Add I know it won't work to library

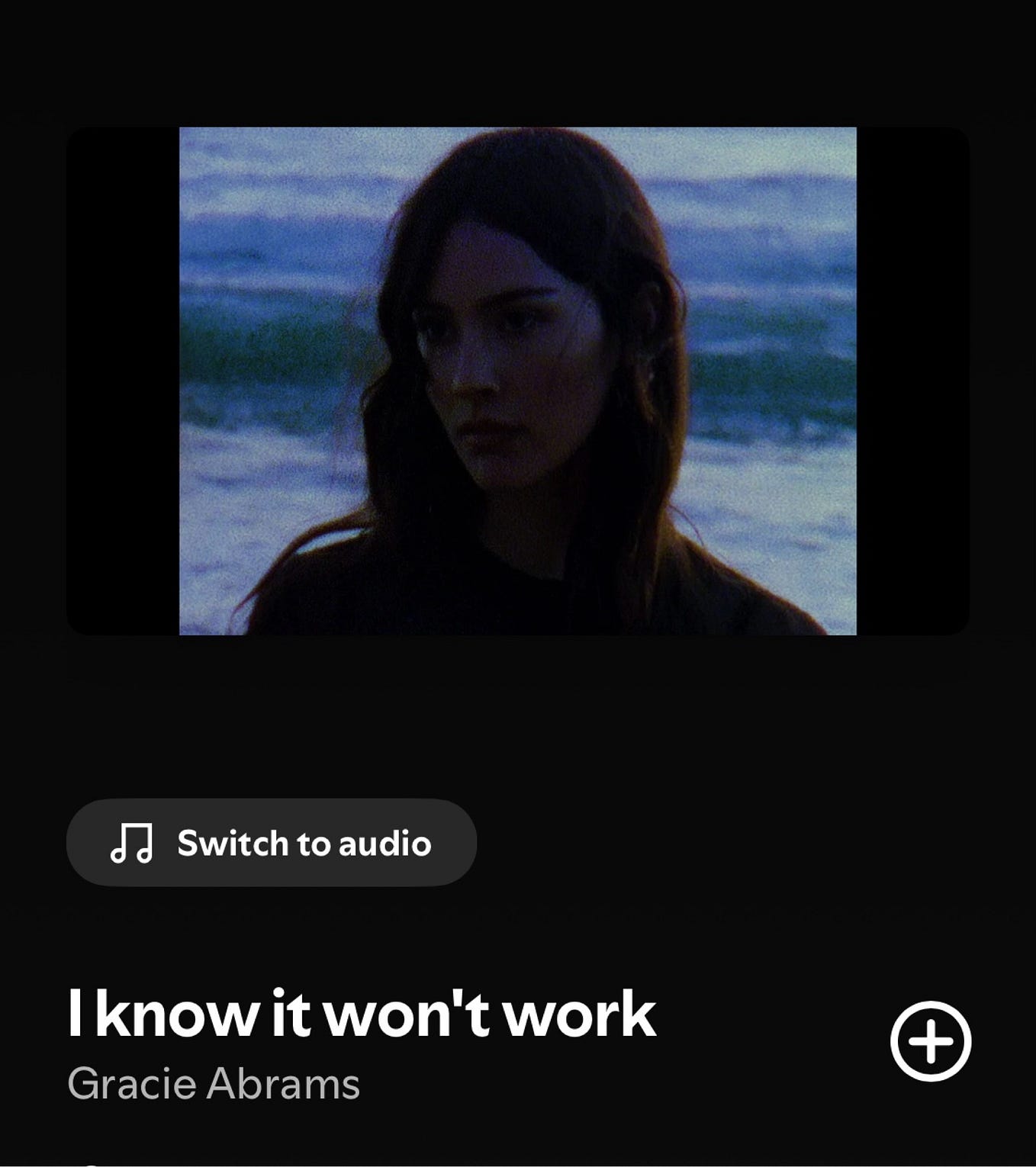coord(930,1041)
